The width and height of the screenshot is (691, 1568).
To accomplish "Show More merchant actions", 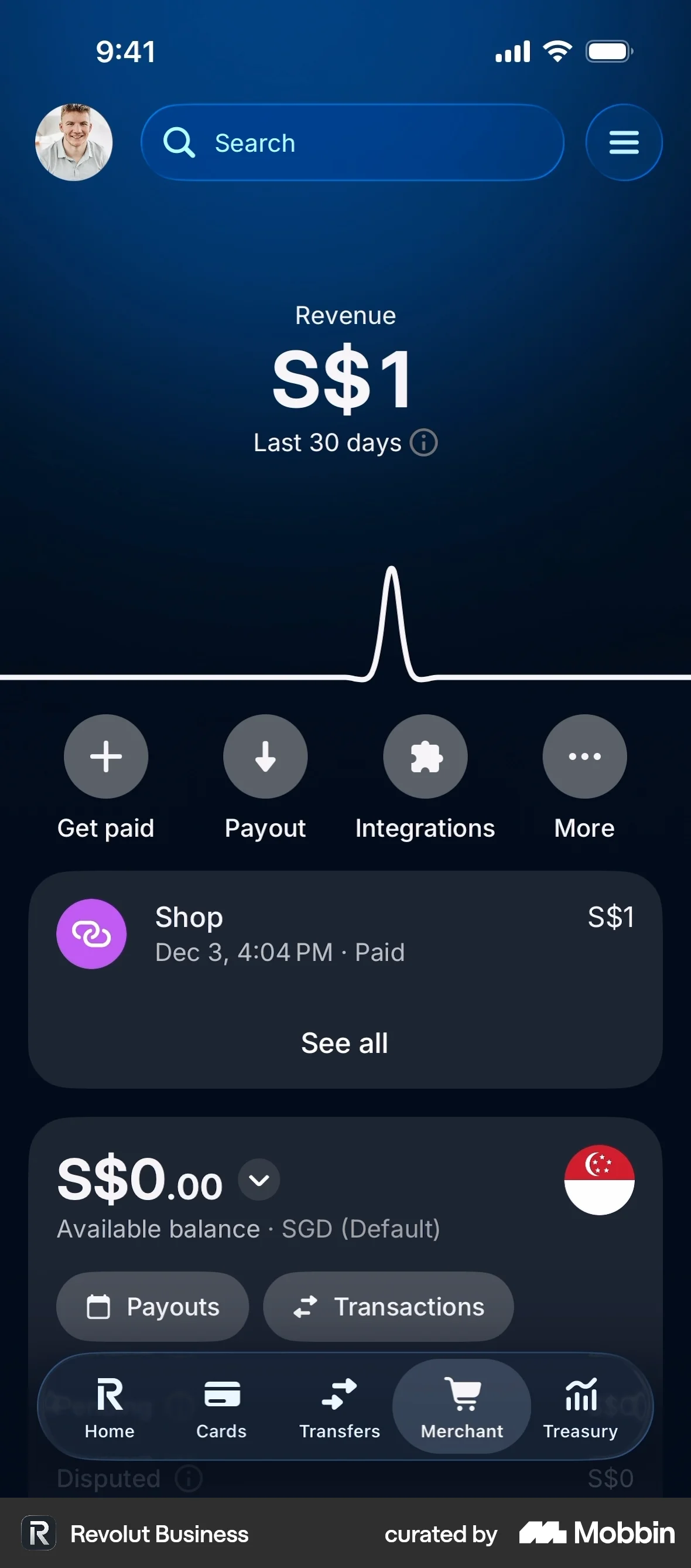I will [x=584, y=756].
